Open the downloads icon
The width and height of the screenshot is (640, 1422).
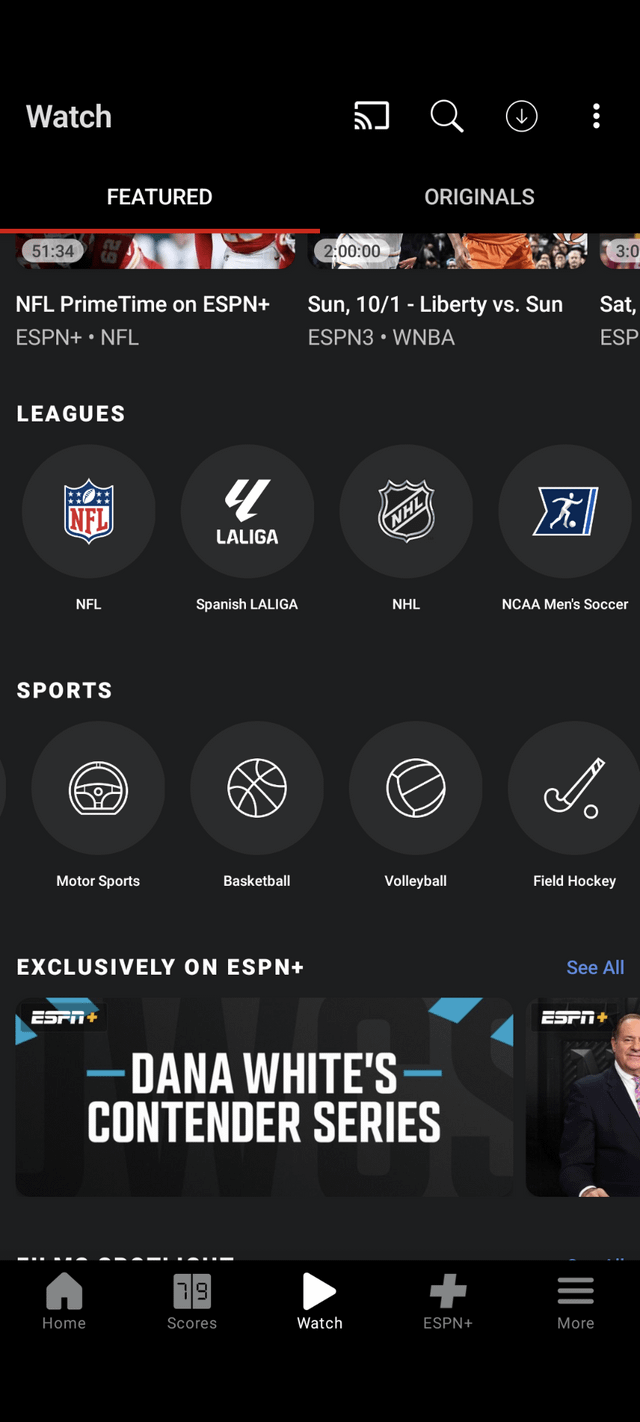[521, 117]
